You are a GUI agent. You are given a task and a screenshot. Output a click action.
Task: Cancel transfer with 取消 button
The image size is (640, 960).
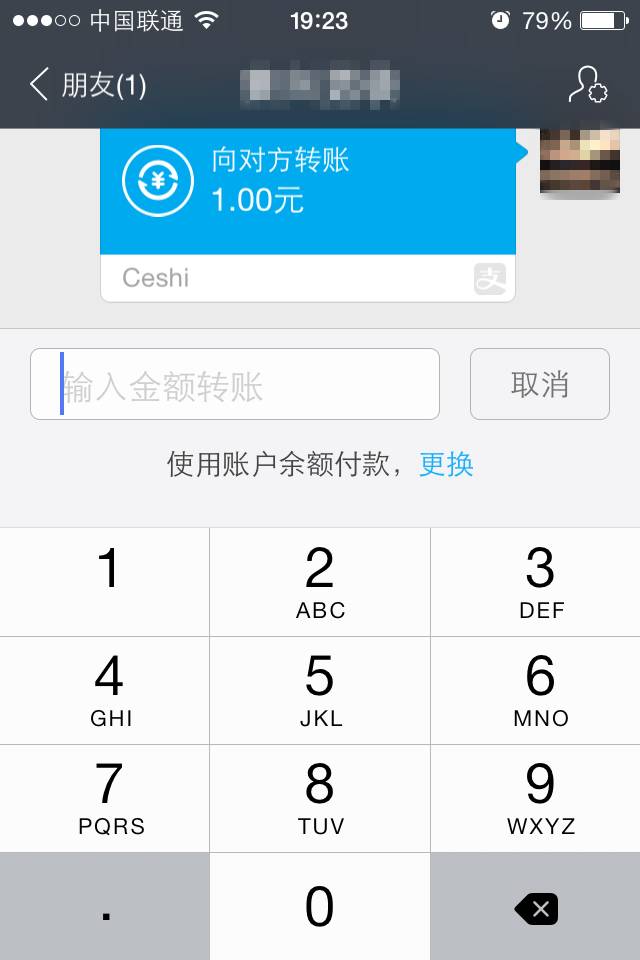point(539,384)
